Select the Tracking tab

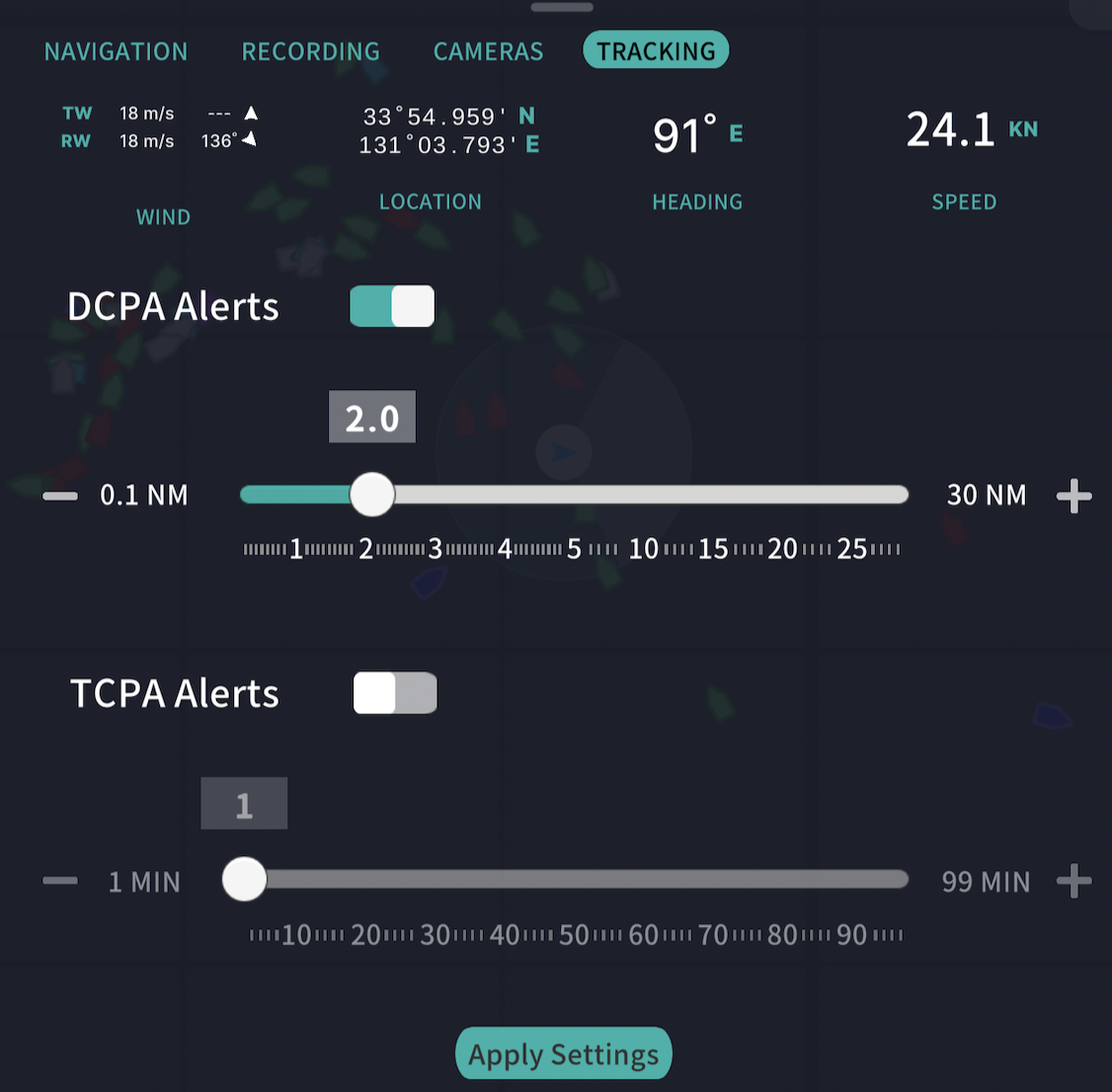click(656, 51)
